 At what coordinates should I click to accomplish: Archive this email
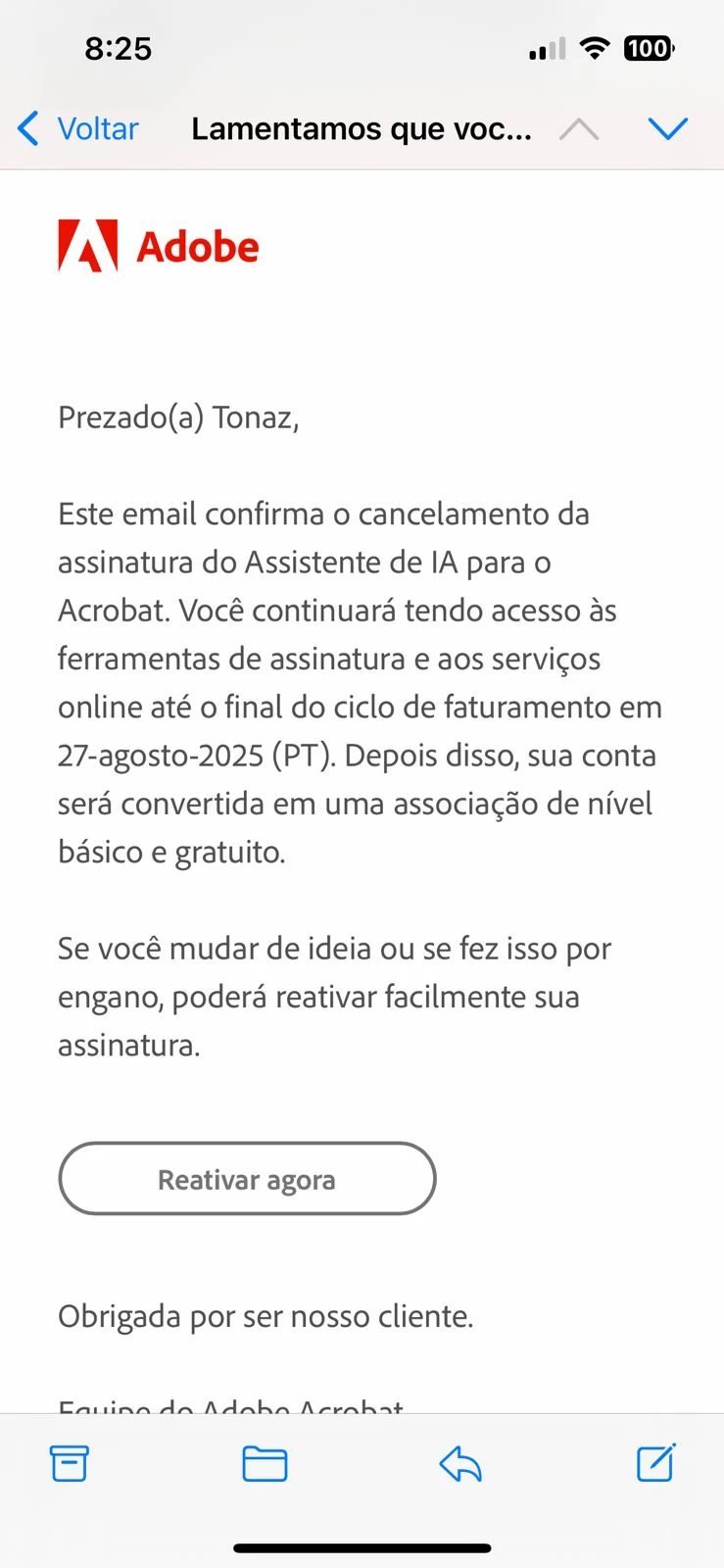(x=69, y=1463)
